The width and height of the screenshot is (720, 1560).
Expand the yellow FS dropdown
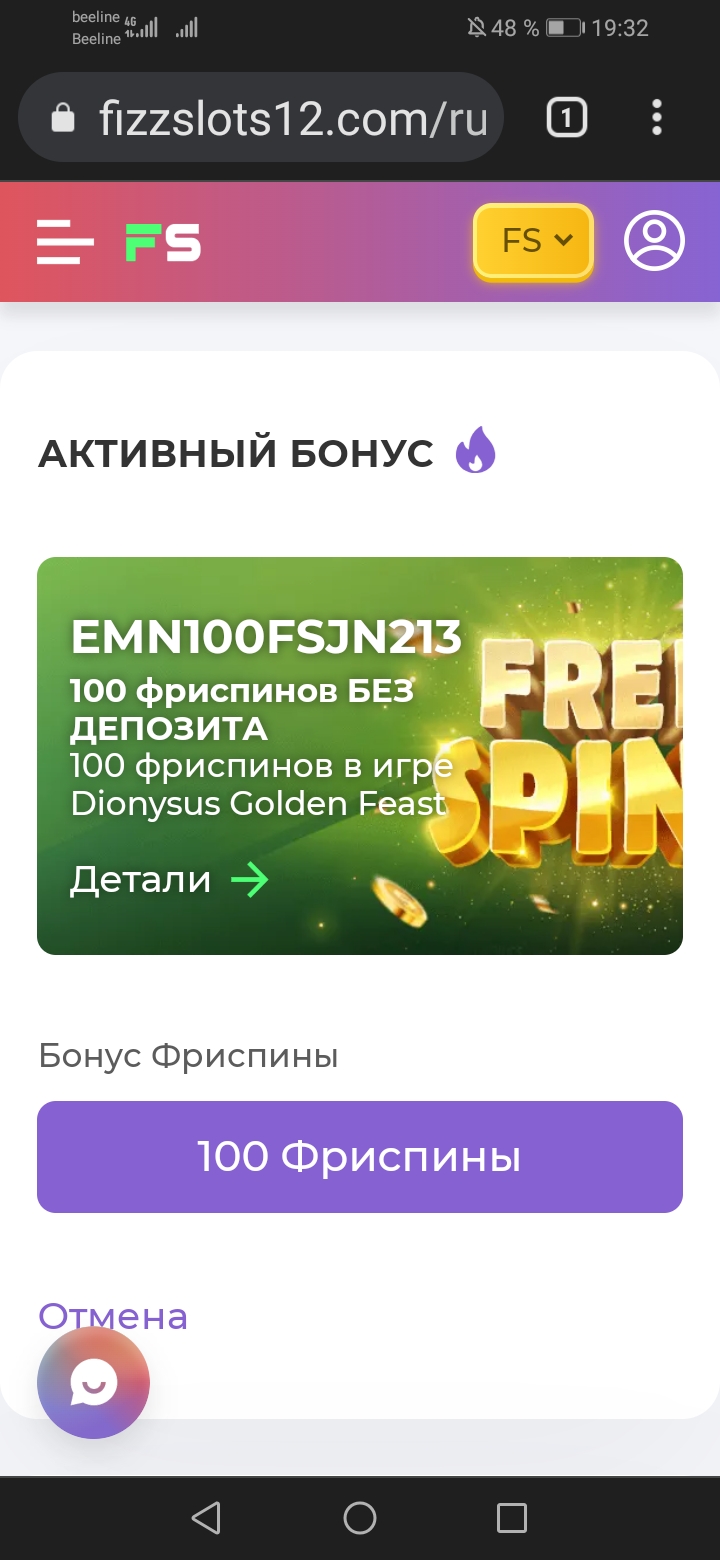(x=533, y=241)
